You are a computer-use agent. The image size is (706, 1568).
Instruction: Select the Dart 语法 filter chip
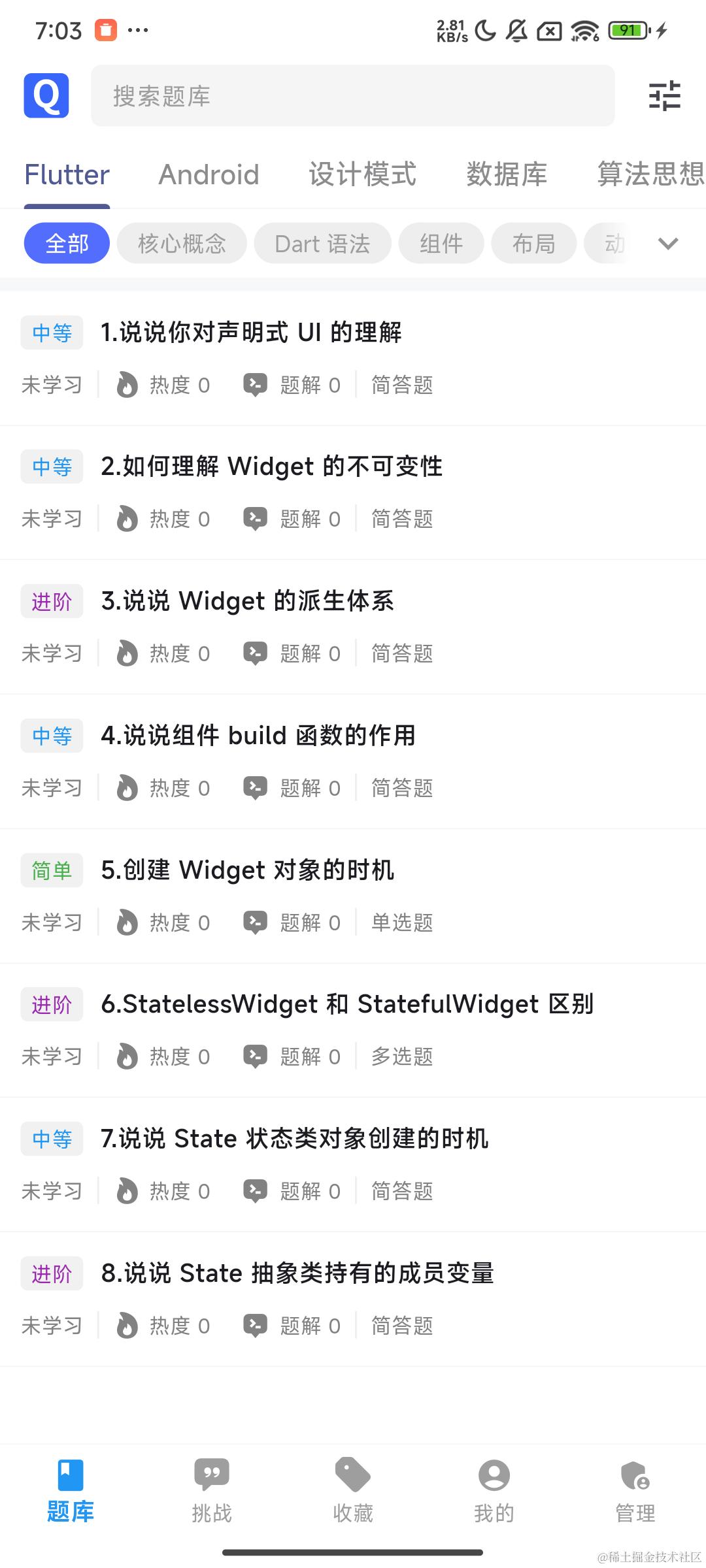(322, 244)
